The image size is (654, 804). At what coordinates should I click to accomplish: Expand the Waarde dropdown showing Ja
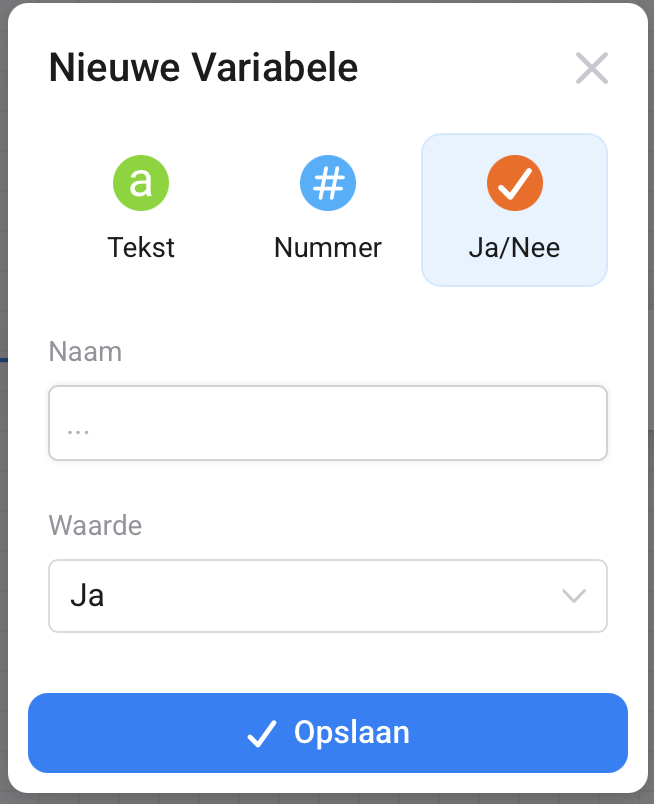pyautogui.click(x=328, y=596)
